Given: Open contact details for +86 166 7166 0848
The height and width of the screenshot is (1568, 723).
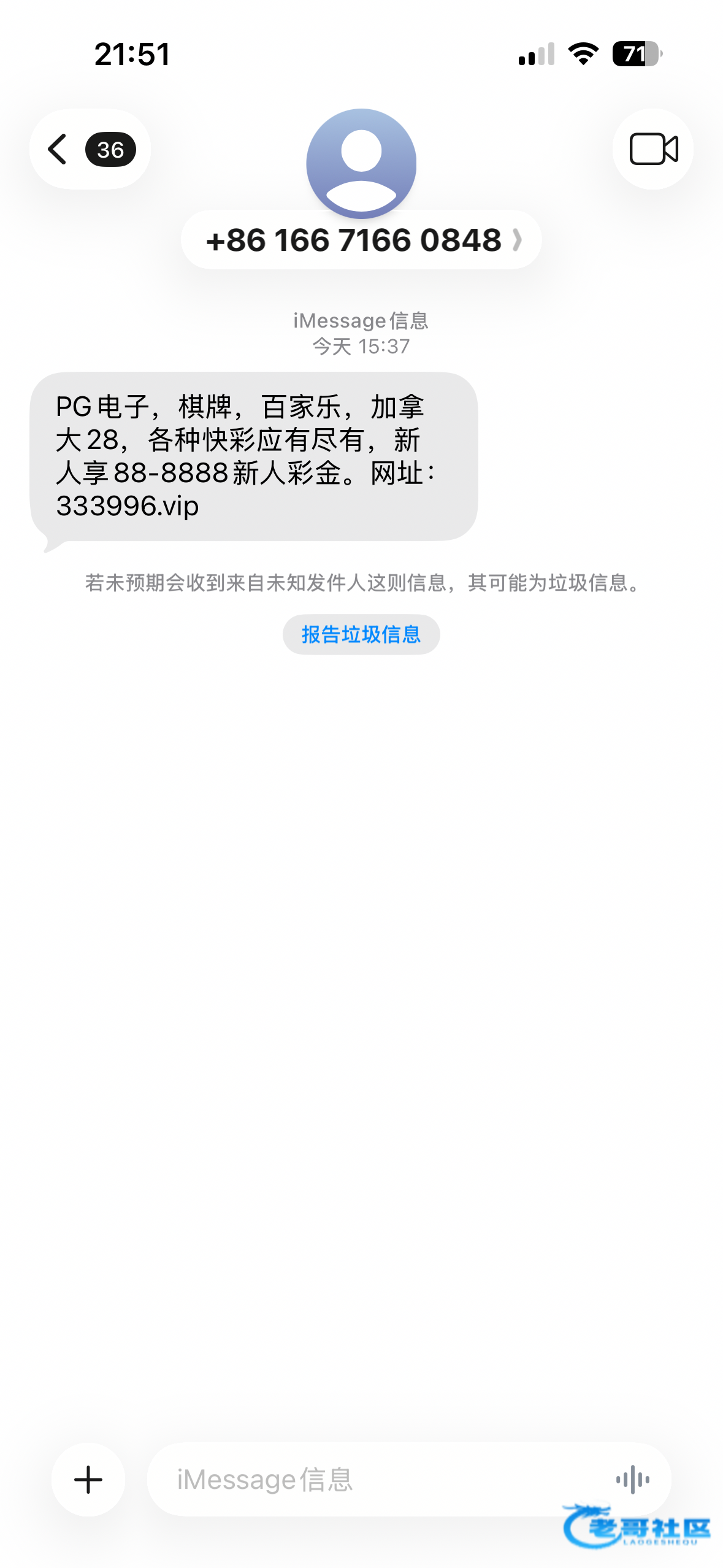Looking at the screenshot, I should point(361,240).
